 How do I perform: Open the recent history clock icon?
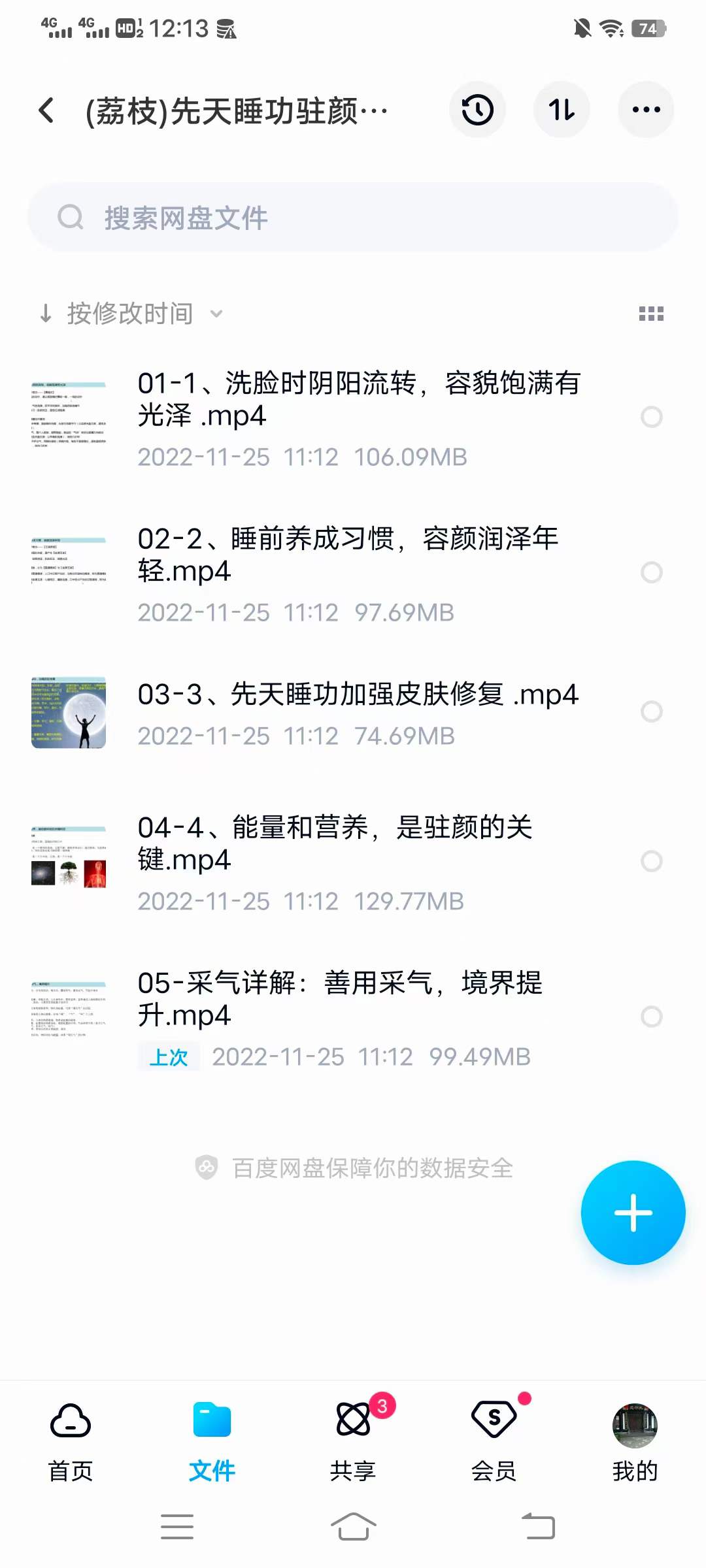tap(477, 110)
